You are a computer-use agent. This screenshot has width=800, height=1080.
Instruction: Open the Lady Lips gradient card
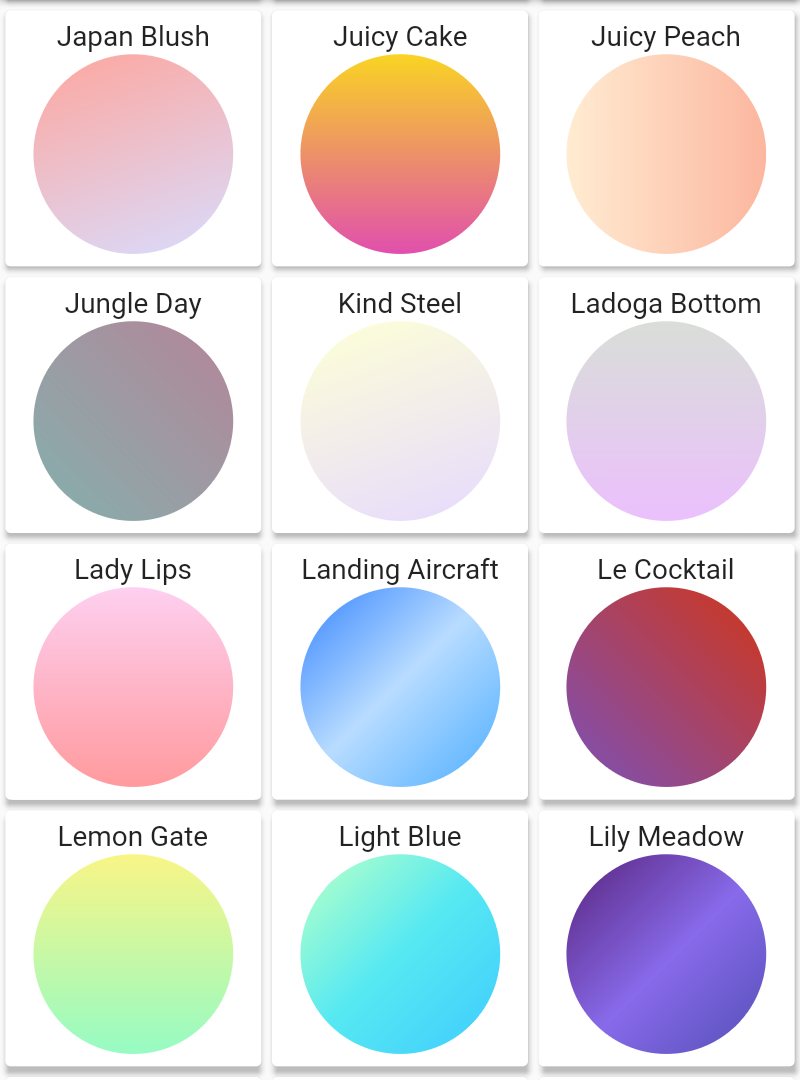[133, 687]
